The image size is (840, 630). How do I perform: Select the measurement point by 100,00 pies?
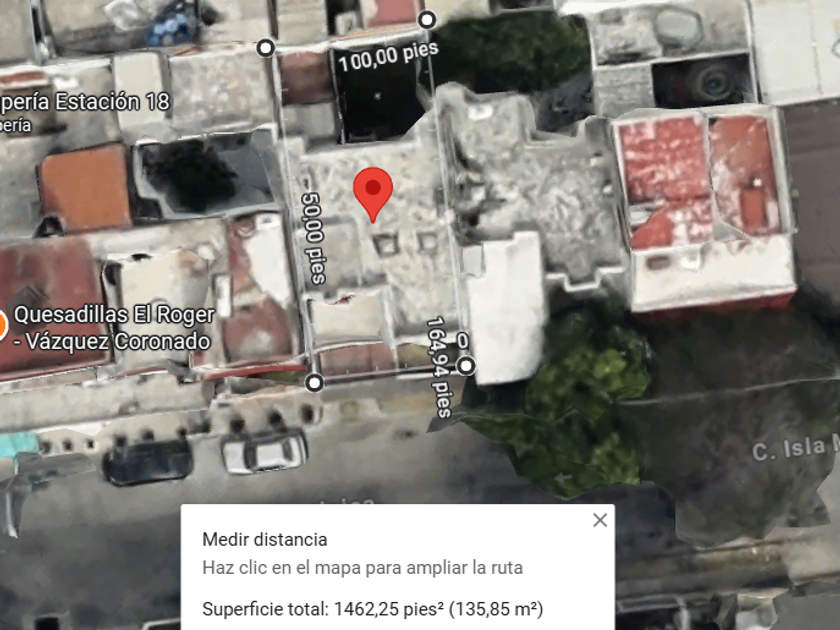tap(426, 20)
